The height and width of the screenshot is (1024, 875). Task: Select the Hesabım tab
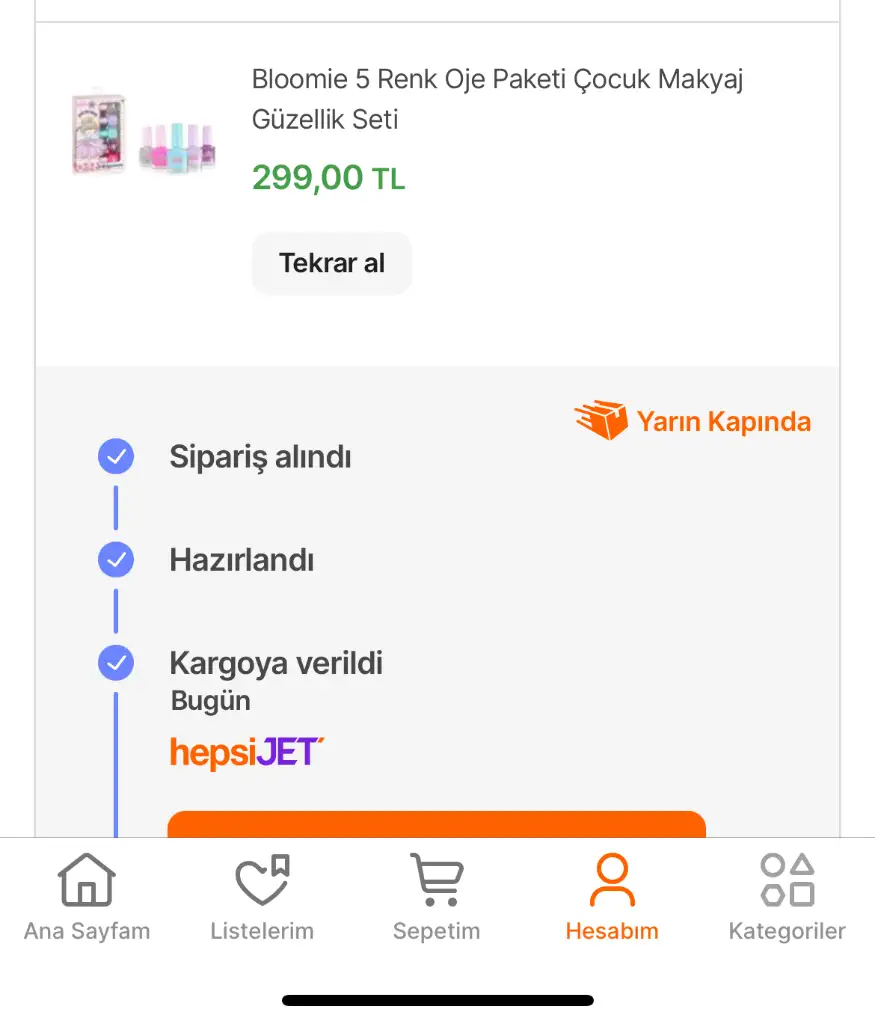(x=612, y=897)
